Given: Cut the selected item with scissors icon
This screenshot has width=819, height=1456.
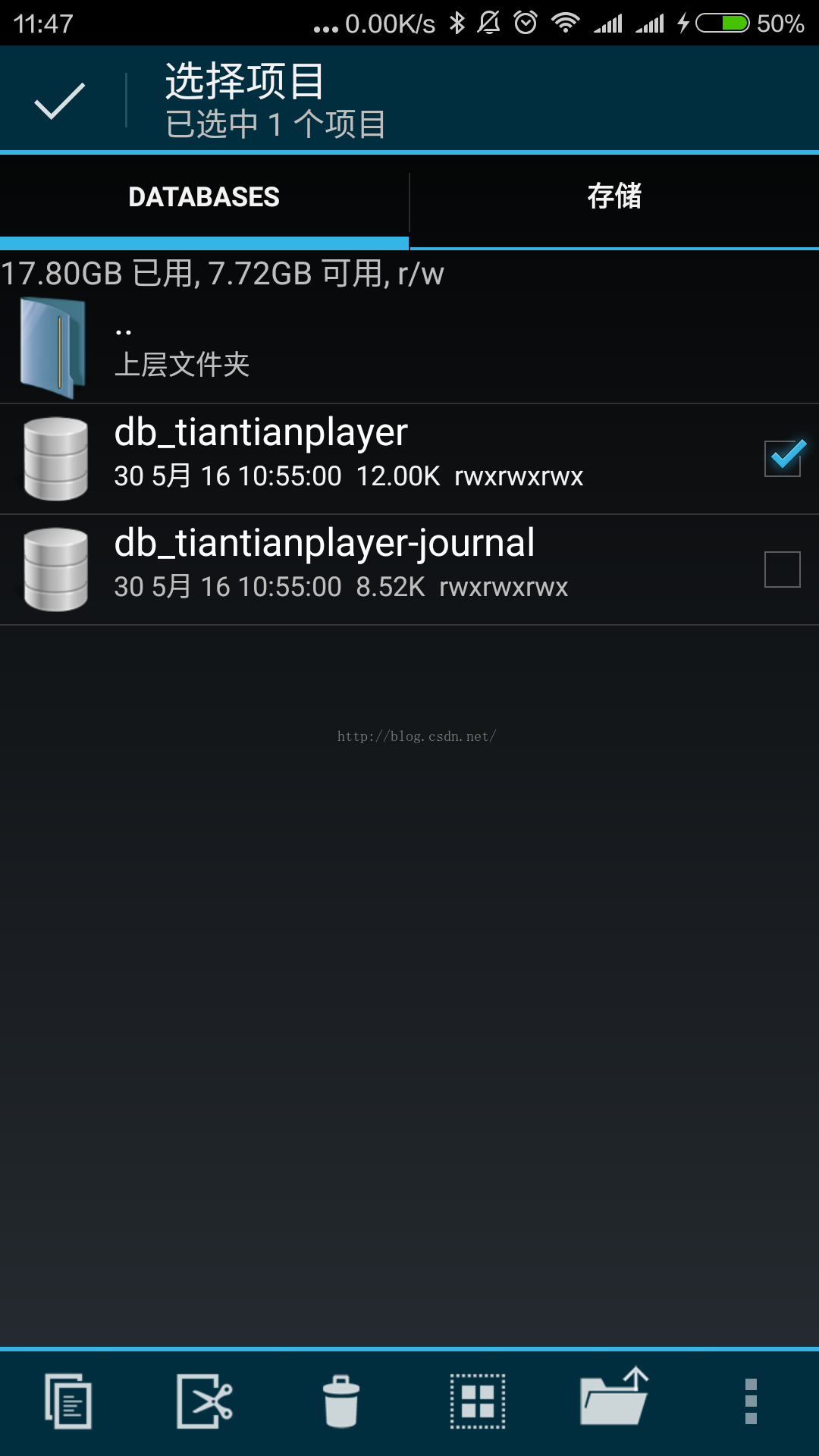Looking at the screenshot, I should [x=205, y=1401].
